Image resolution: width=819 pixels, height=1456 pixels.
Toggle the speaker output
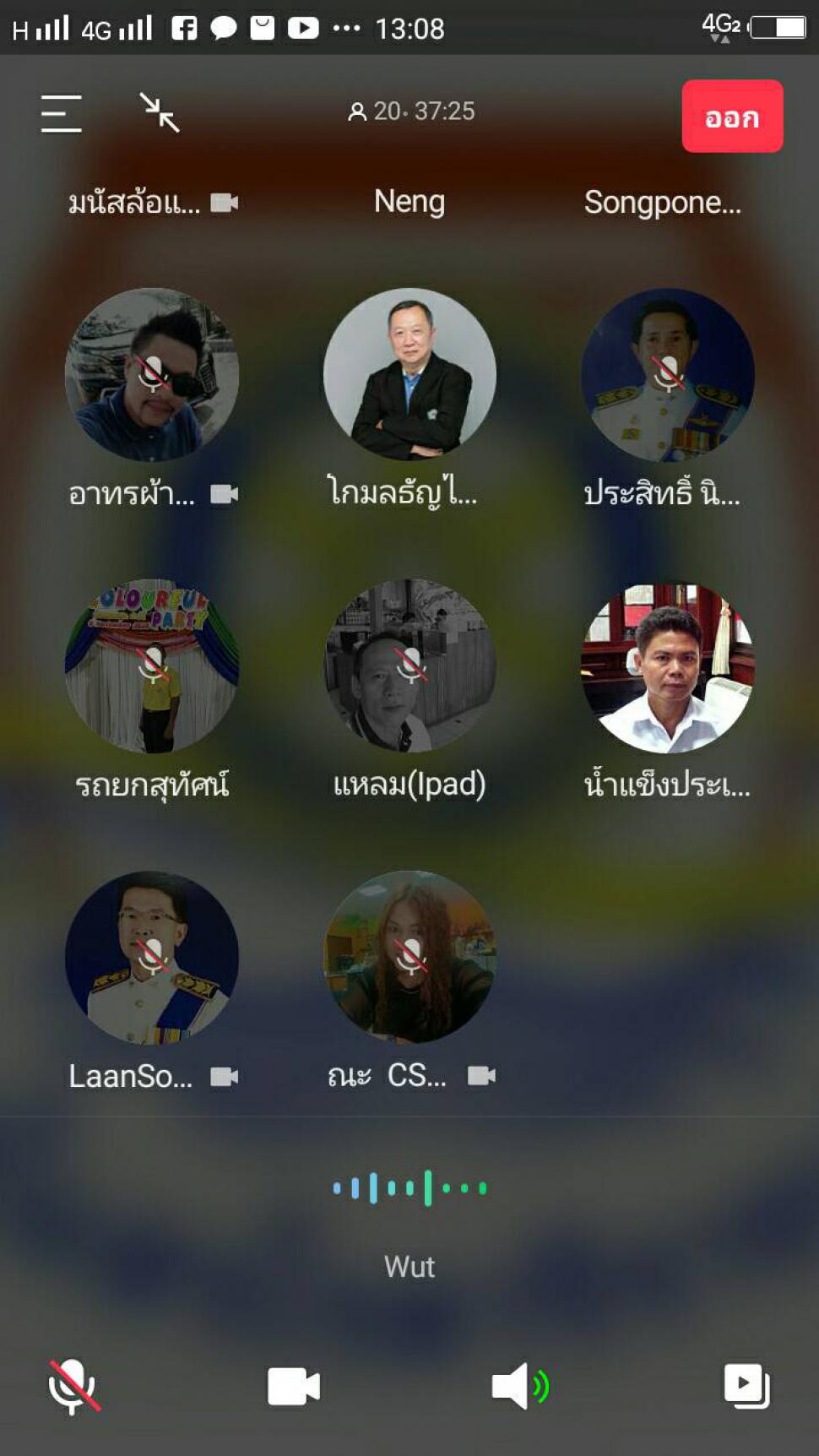(x=518, y=1386)
